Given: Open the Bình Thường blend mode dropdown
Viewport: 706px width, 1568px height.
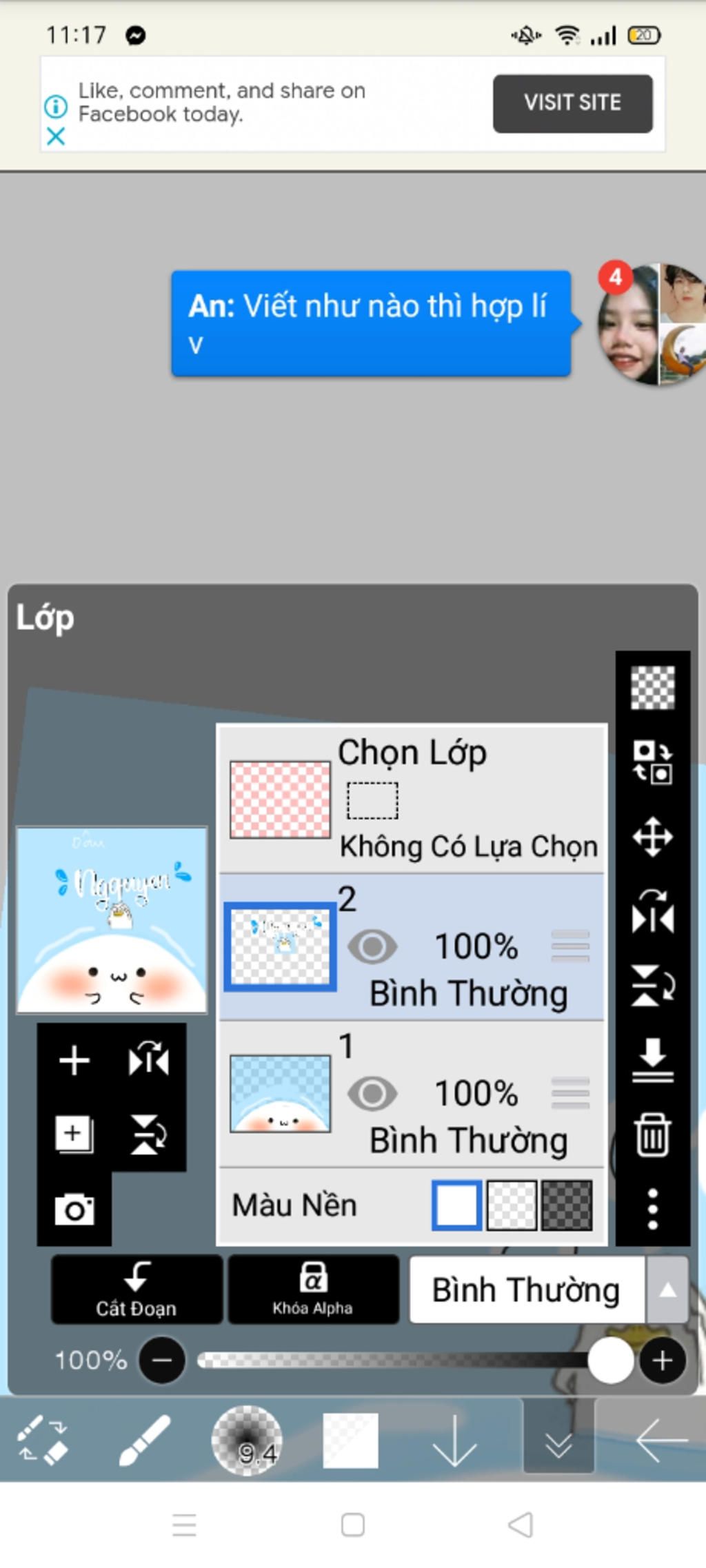Looking at the screenshot, I should click(548, 1290).
